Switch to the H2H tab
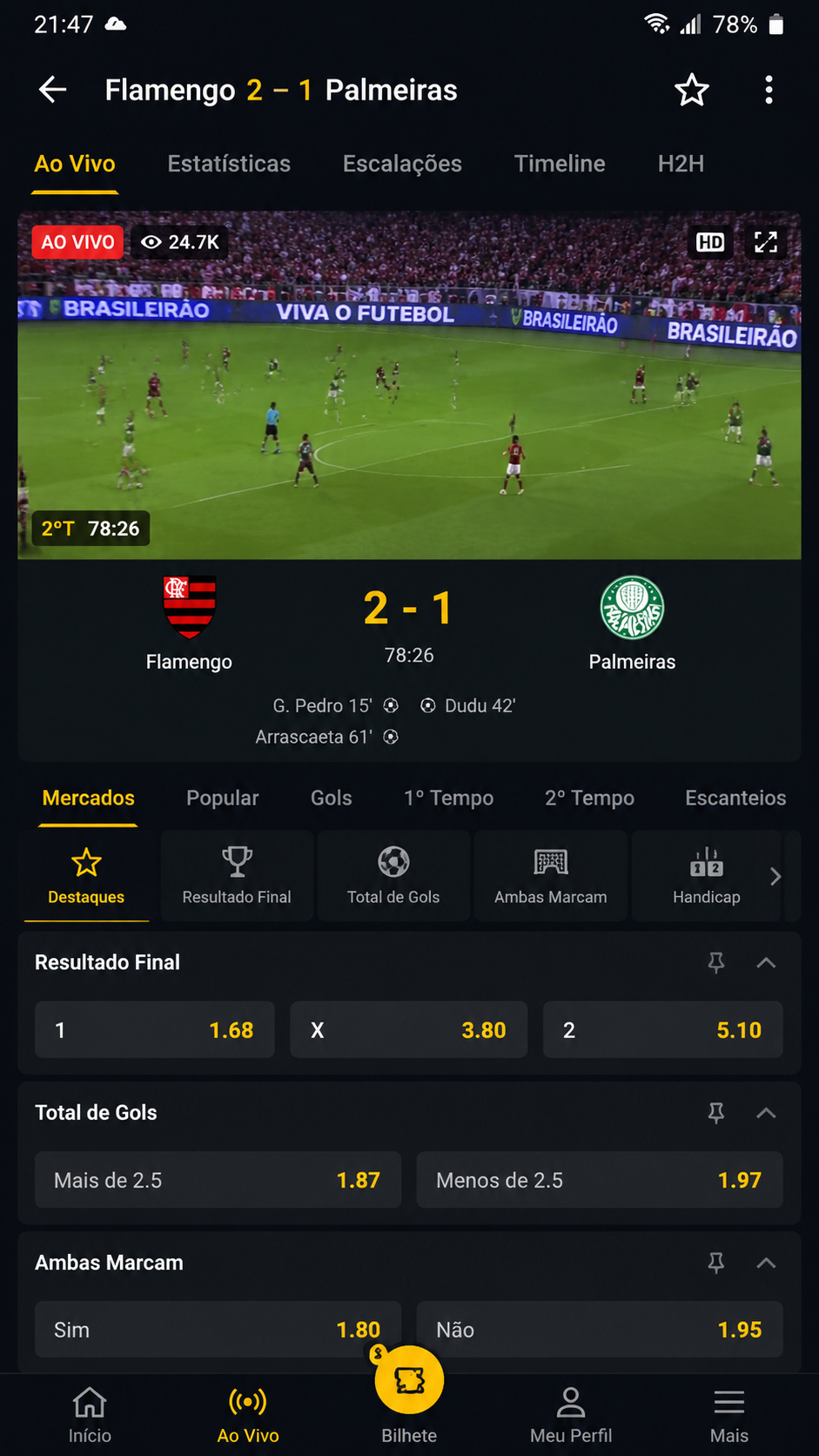This screenshot has height=1456, width=819. [x=681, y=164]
